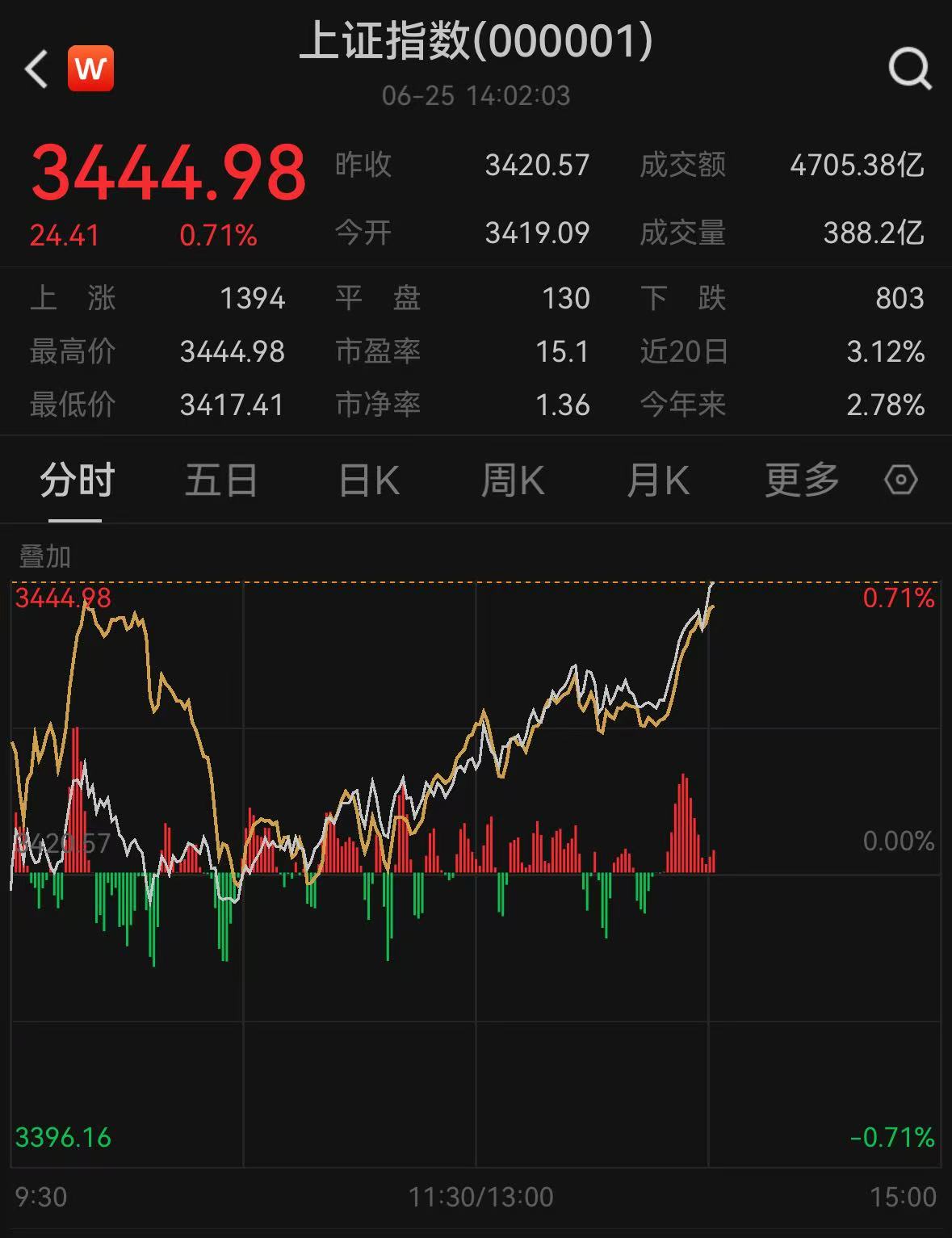The height and width of the screenshot is (1238, 952).
Task: Open the chart settings target icon
Action: (902, 479)
